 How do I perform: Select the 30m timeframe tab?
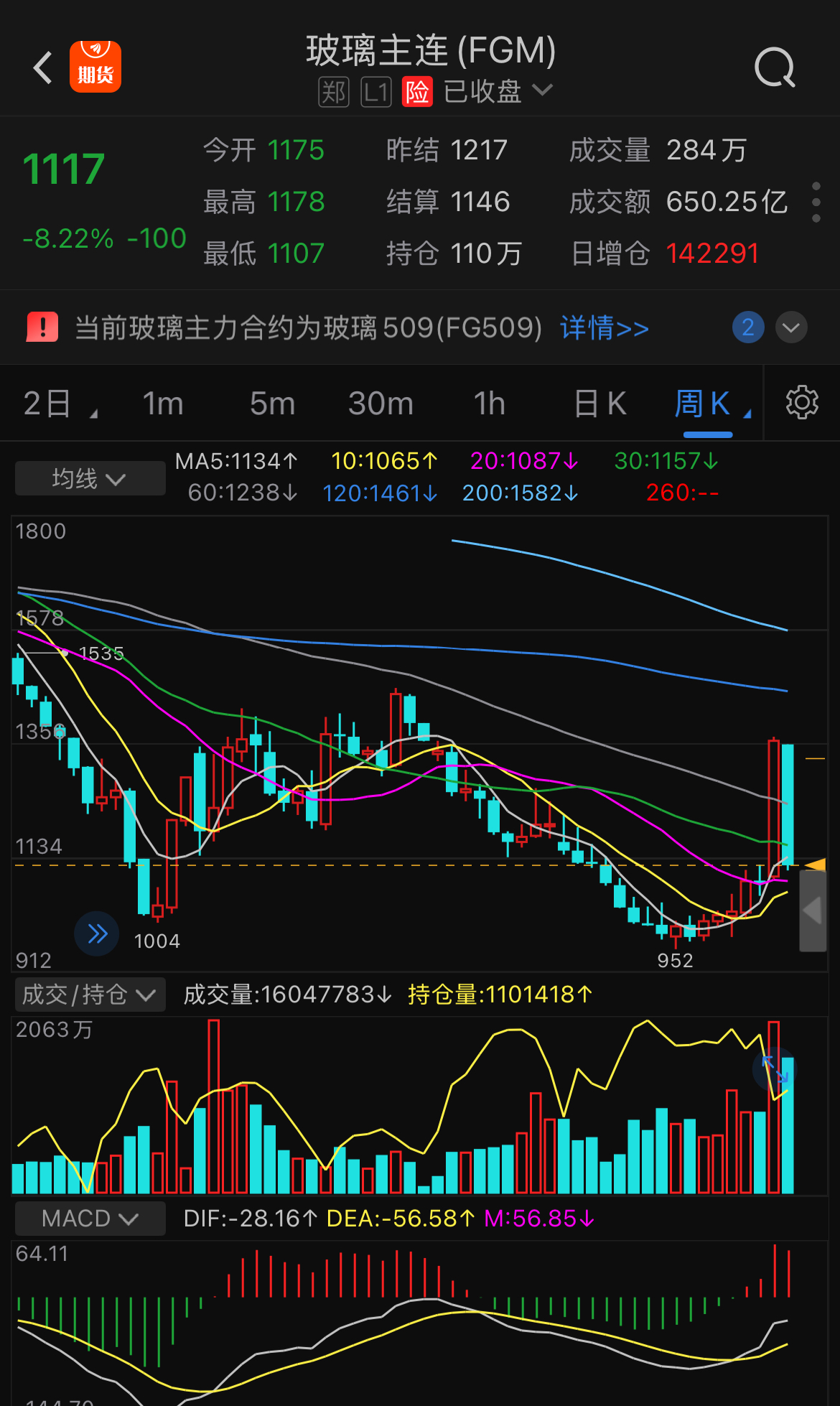pos(381,403)
